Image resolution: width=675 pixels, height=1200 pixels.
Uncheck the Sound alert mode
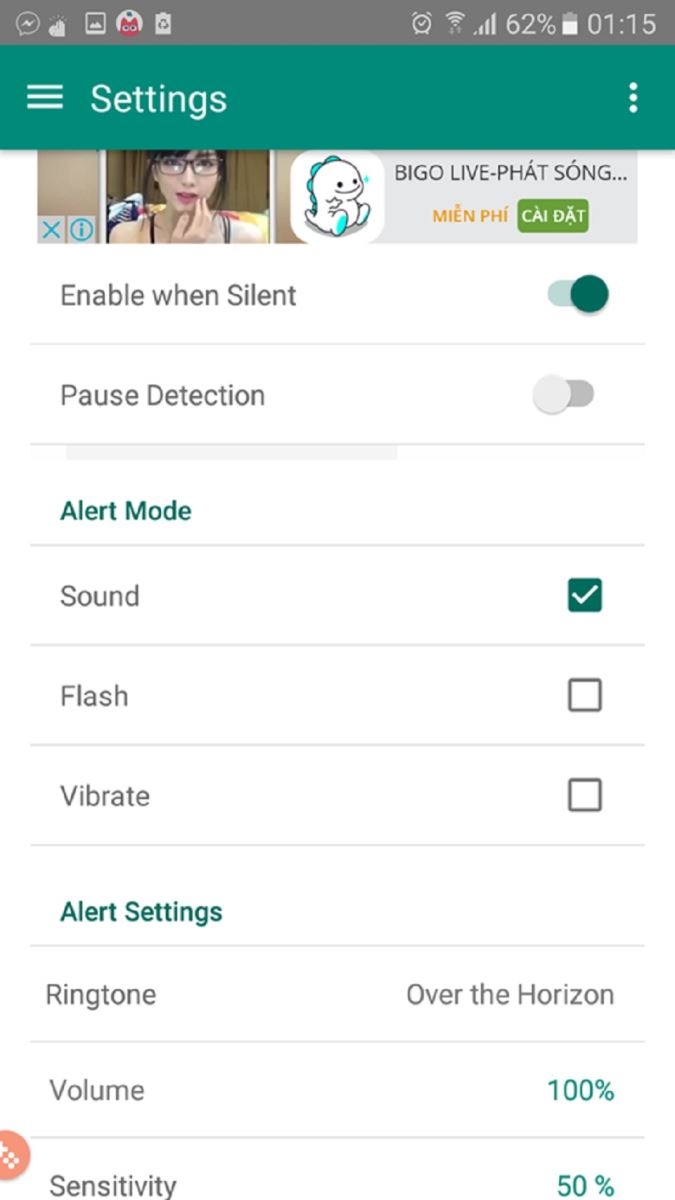click(x=585, y=596)
